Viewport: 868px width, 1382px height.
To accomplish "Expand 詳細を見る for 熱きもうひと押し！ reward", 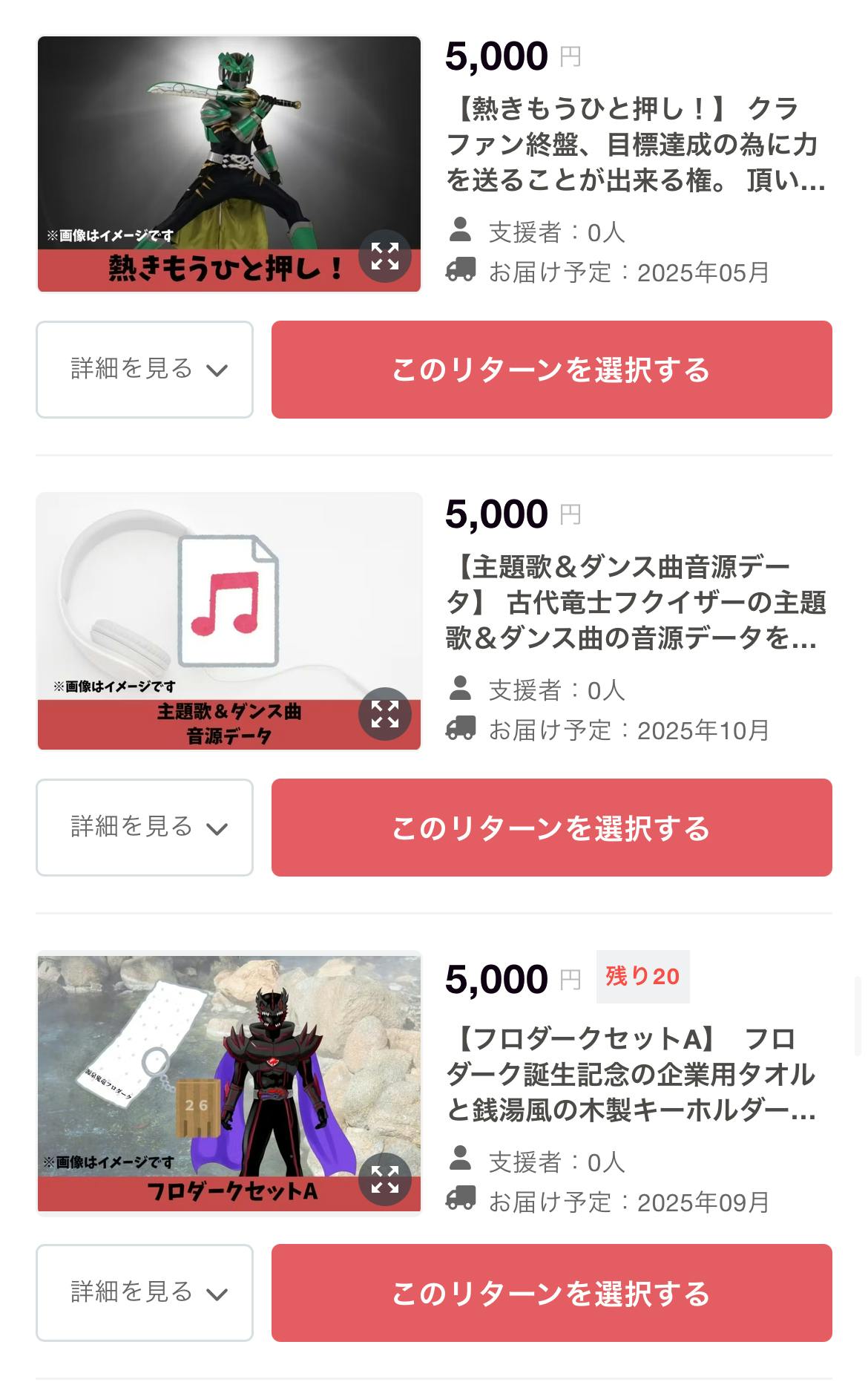I will 145,370.
